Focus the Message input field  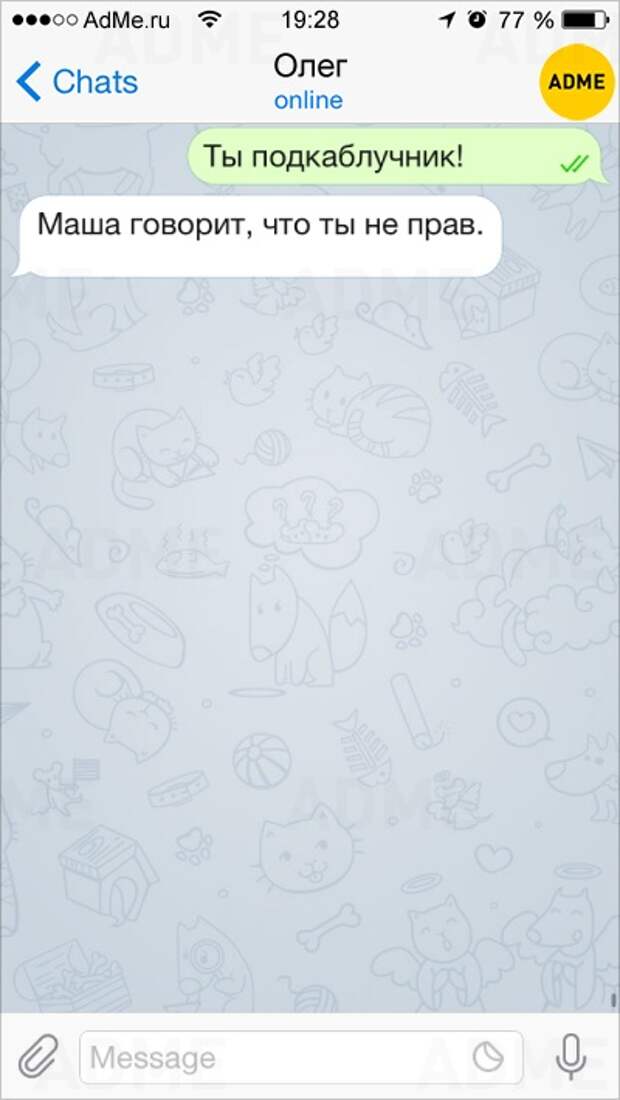coord(270,1058)
